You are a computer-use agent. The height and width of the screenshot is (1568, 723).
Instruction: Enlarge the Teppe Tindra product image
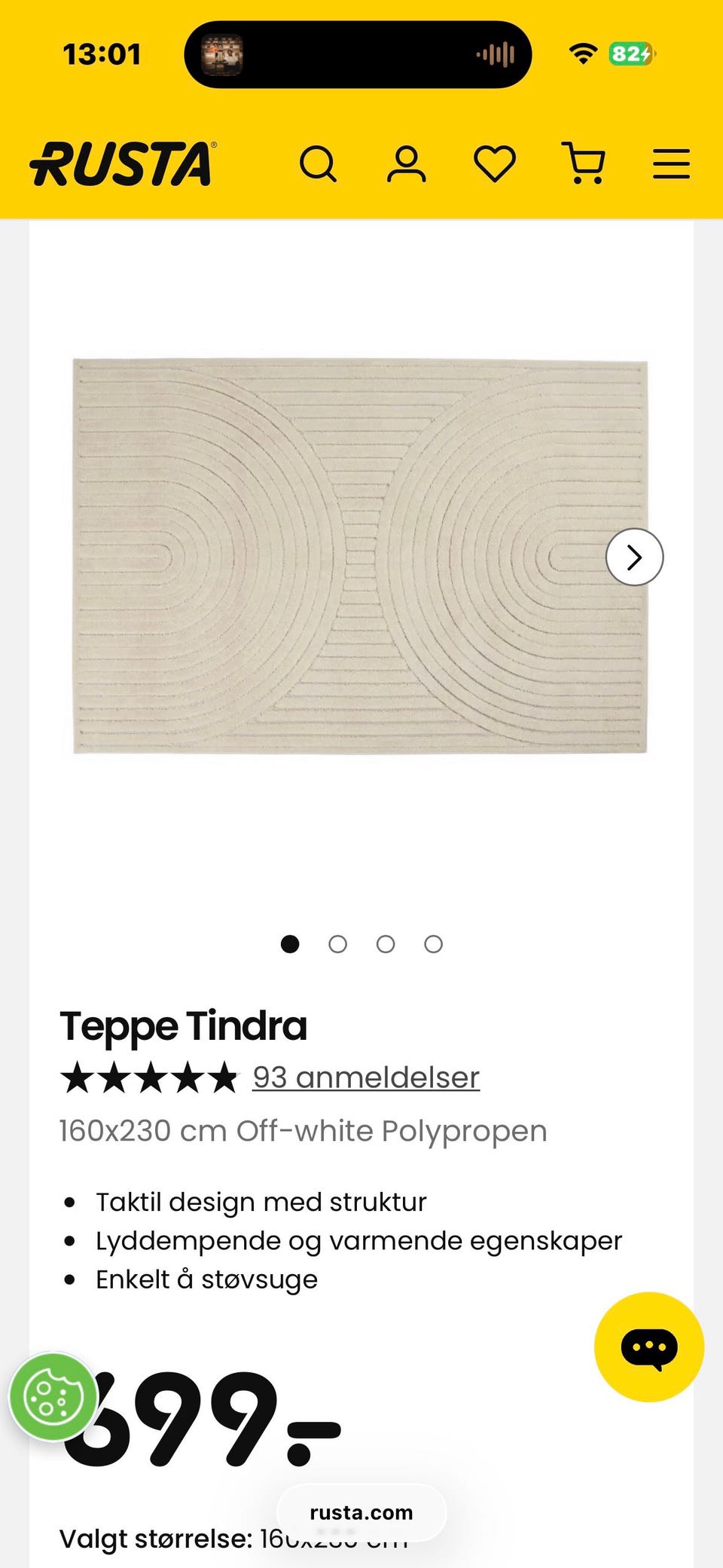pyautogui.click(x=360, y=556)
